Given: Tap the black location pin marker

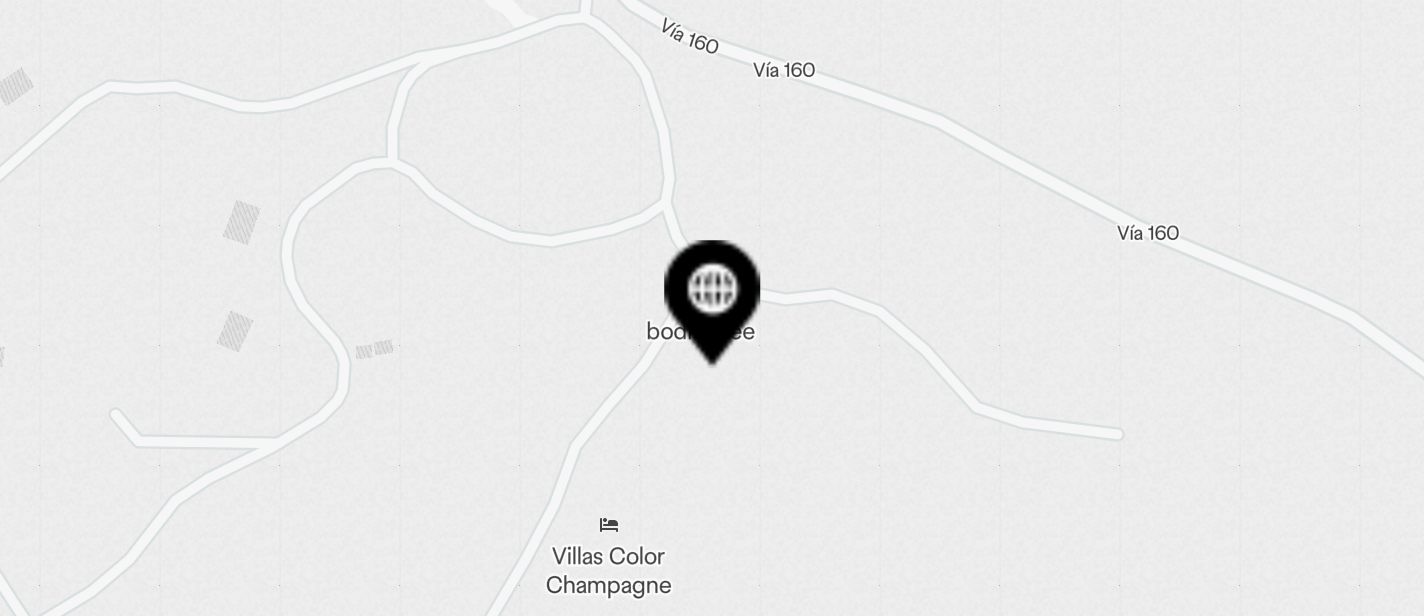Looking at the screenshot, I should click(x=712, y=293).
